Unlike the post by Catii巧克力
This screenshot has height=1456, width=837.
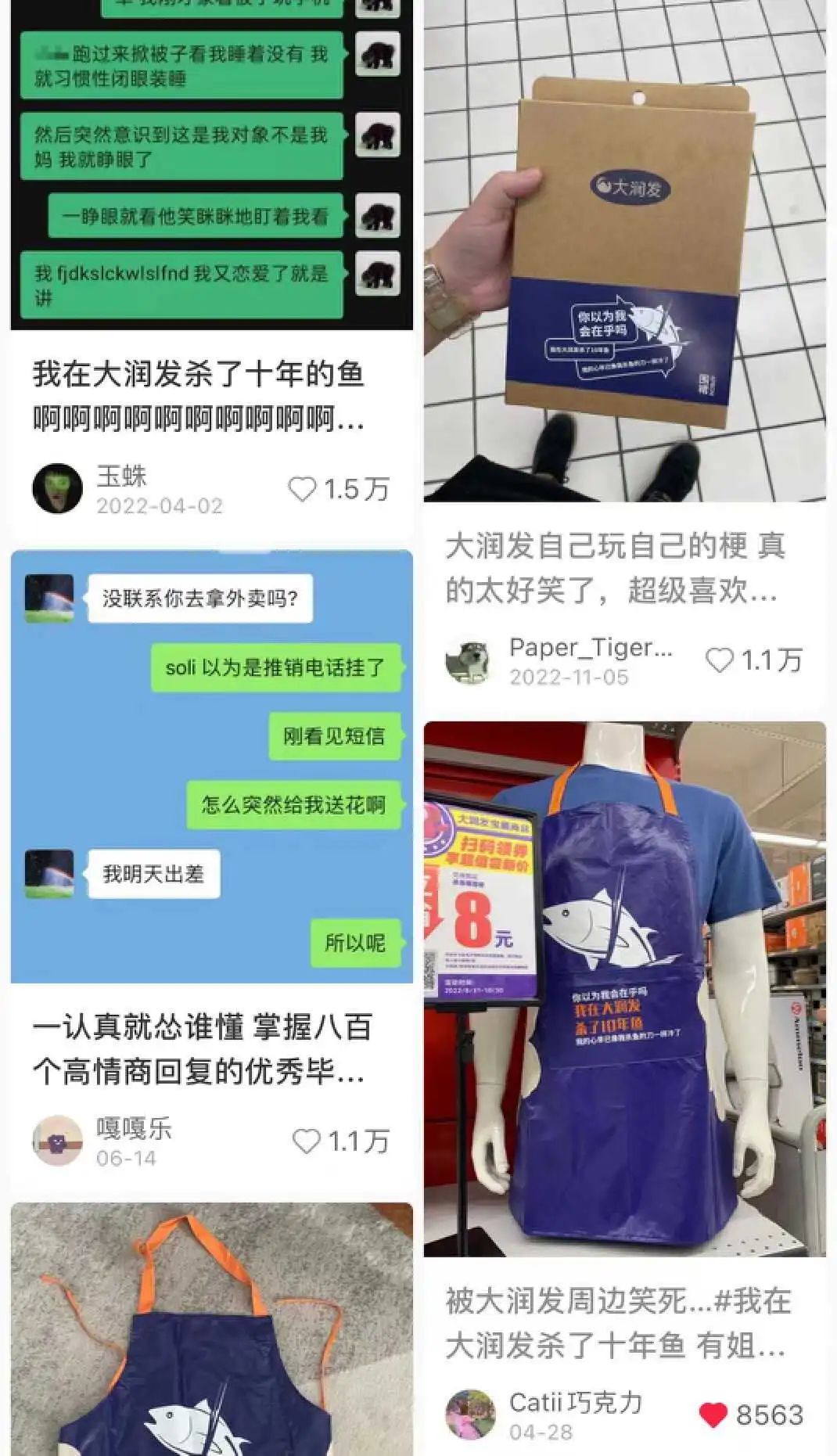[713, 1415]
